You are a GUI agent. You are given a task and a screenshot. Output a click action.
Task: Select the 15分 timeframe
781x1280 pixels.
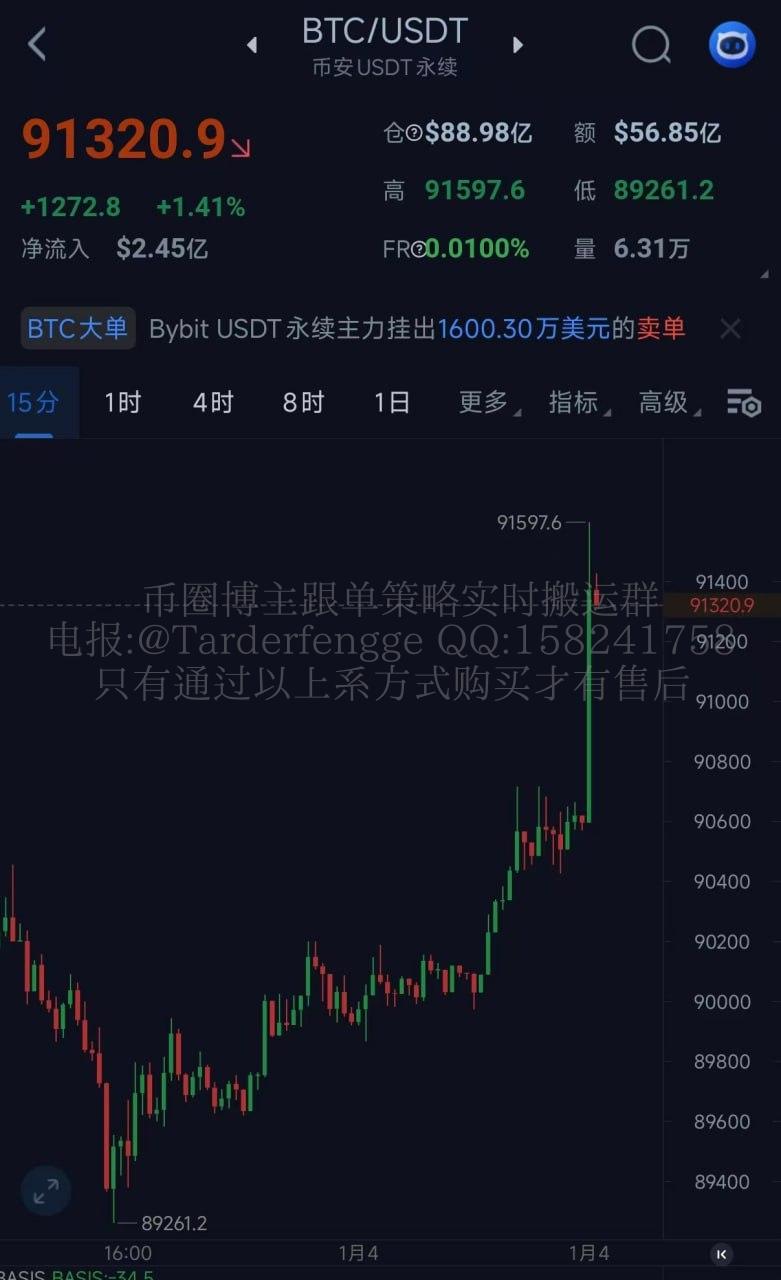tap(33, 402)
